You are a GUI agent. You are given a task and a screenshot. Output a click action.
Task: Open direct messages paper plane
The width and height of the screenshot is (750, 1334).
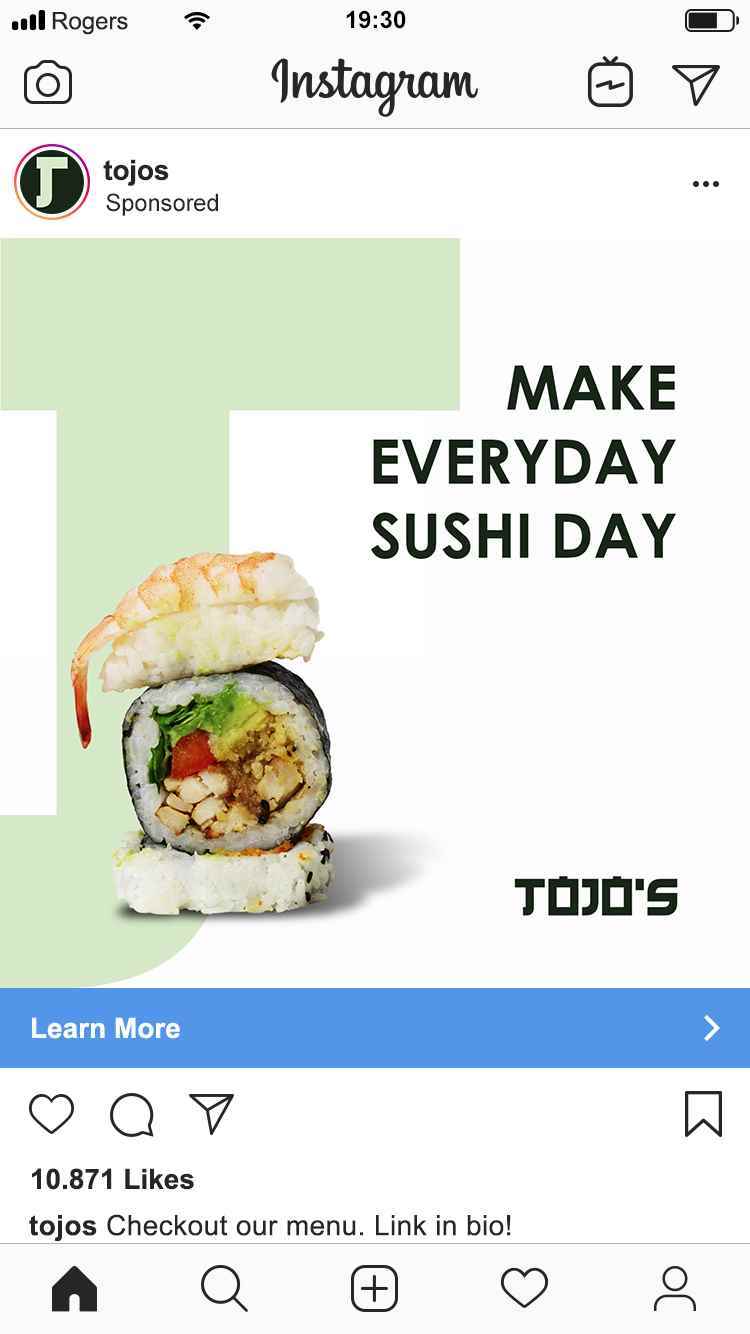coord(696,83)
